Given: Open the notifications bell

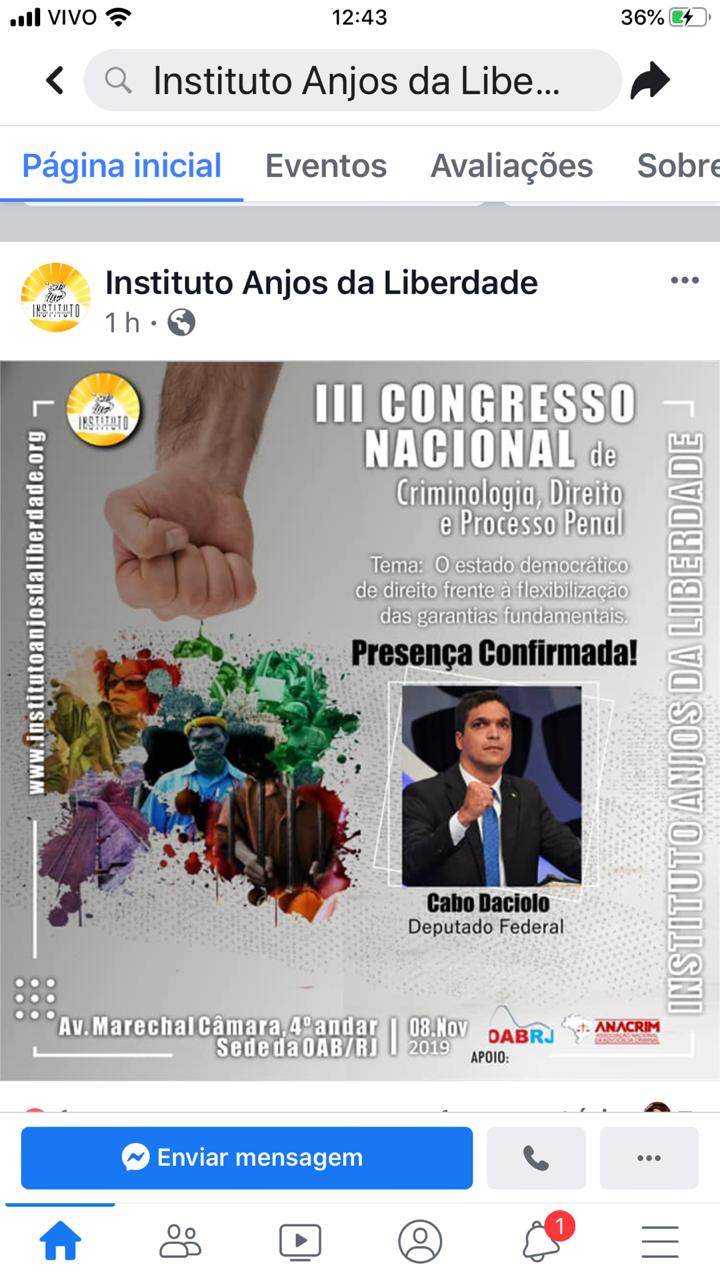Looking at the screenshot, I should tap(541, 1241).
